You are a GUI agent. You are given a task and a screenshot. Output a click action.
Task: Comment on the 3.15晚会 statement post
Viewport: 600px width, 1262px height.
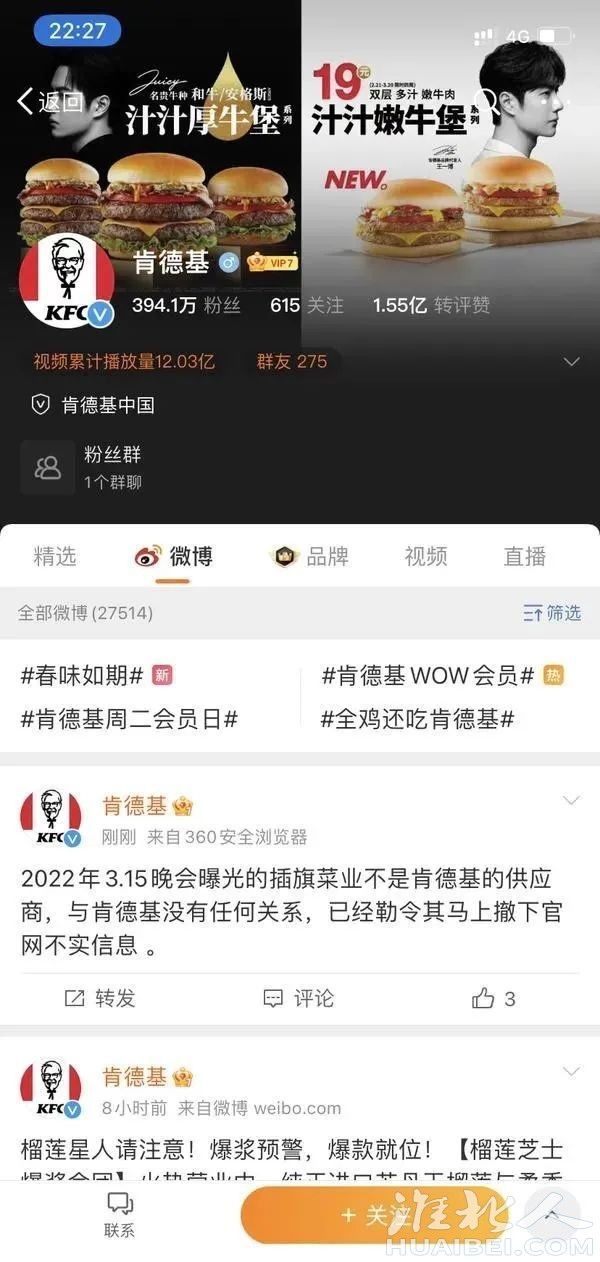coord(299,998)
